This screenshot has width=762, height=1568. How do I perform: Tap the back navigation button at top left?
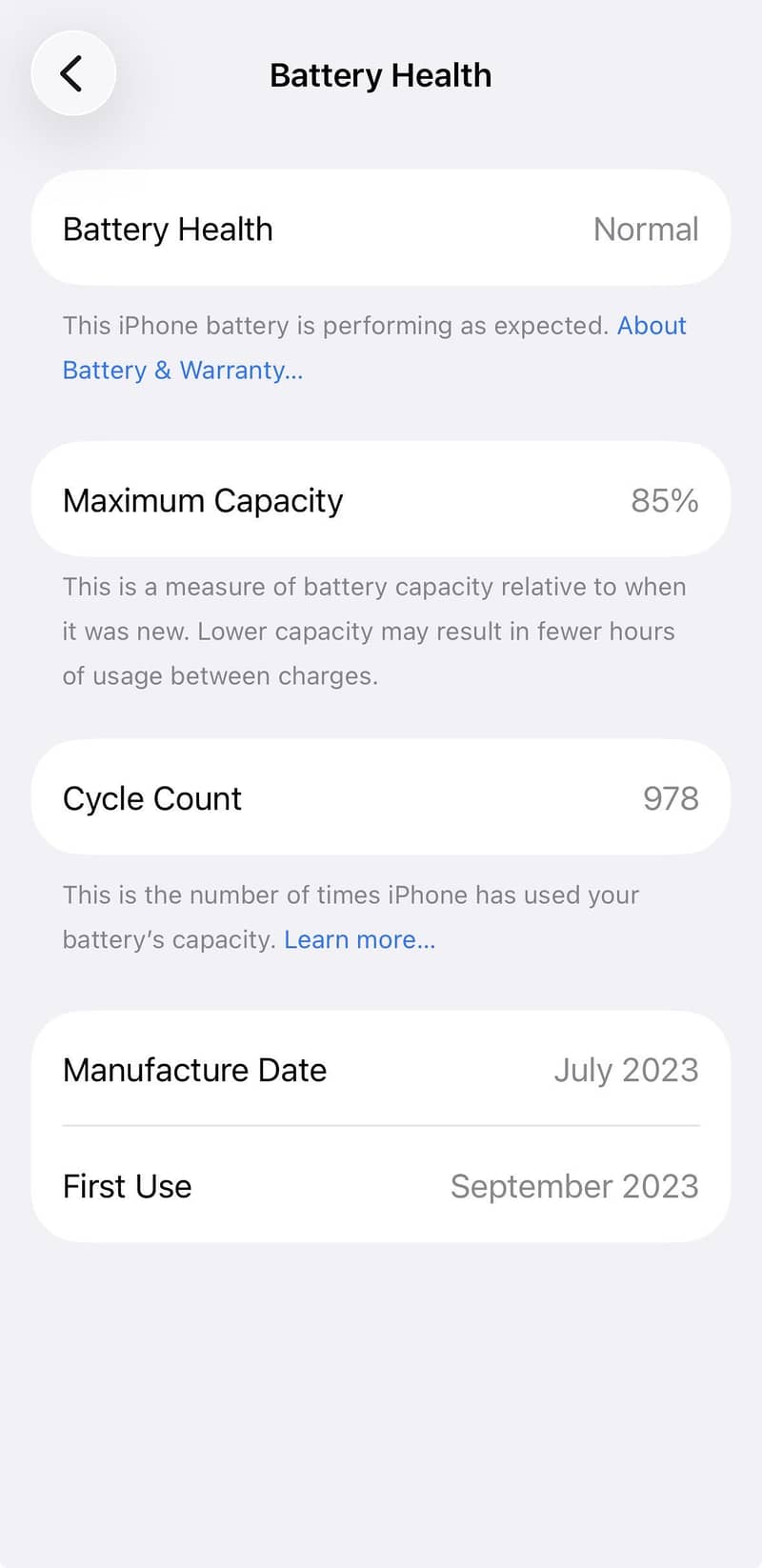[73, 73]
